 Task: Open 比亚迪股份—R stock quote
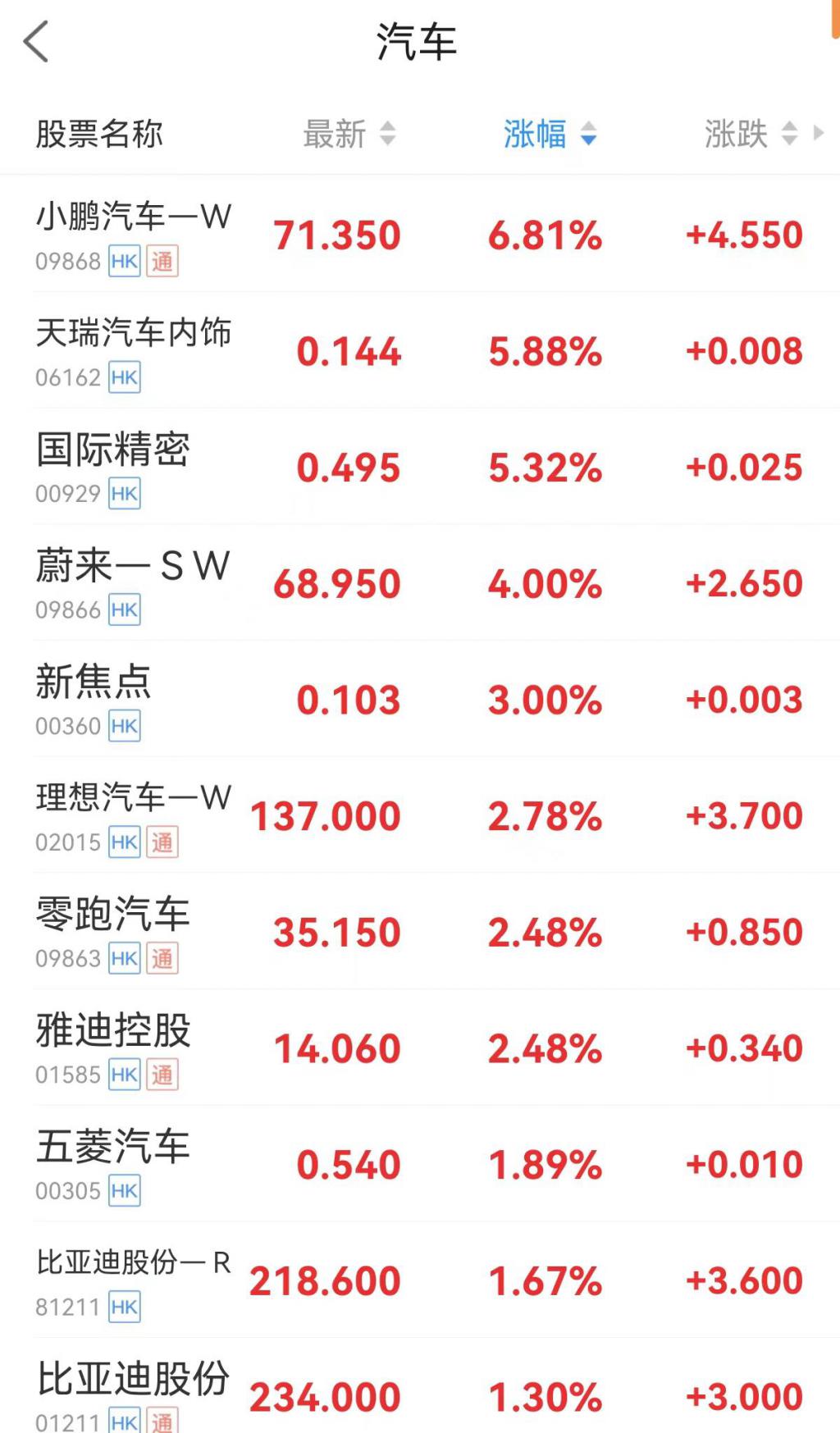coord(420,1280)
